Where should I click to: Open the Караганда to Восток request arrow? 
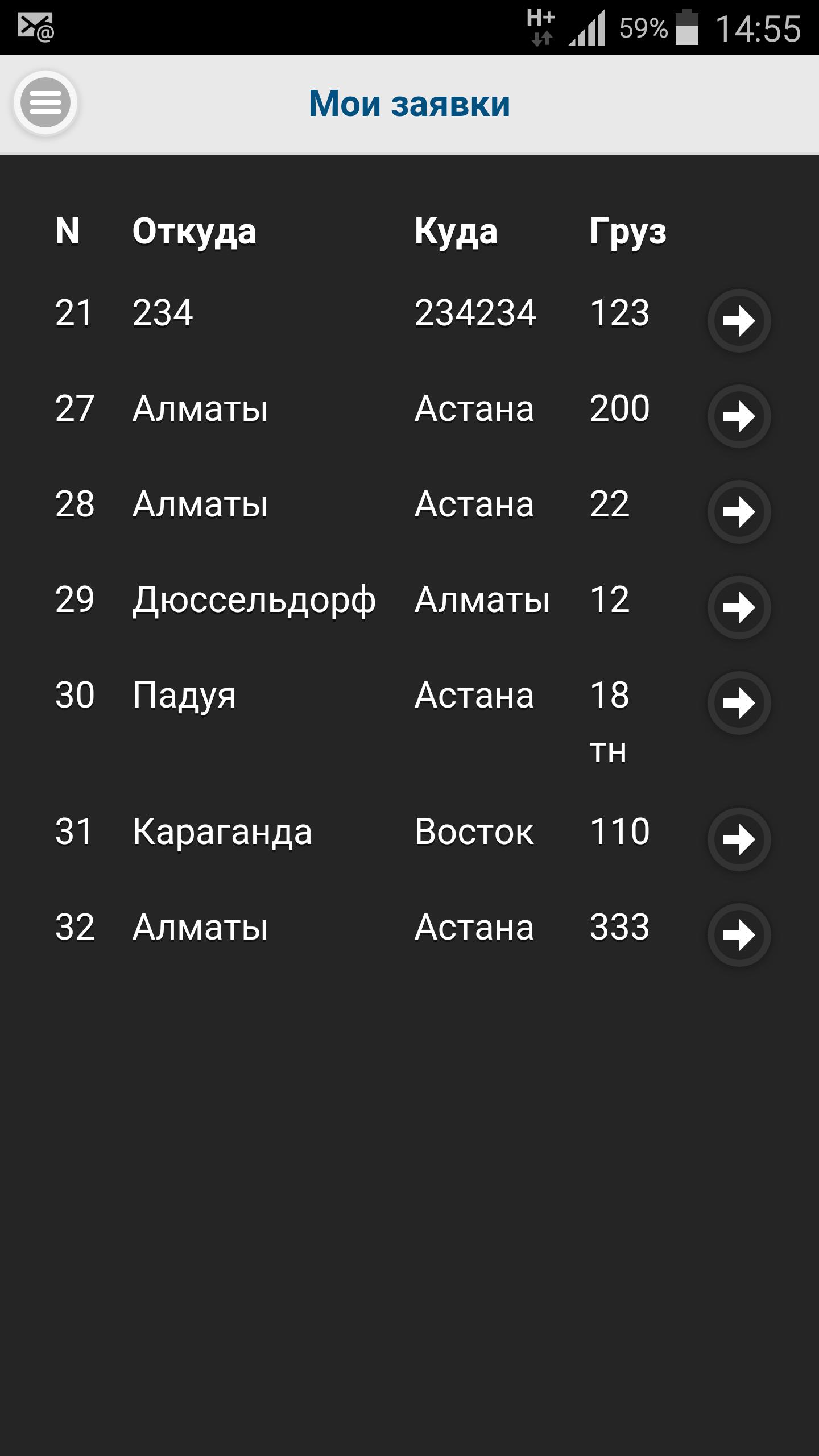(739, 839)
